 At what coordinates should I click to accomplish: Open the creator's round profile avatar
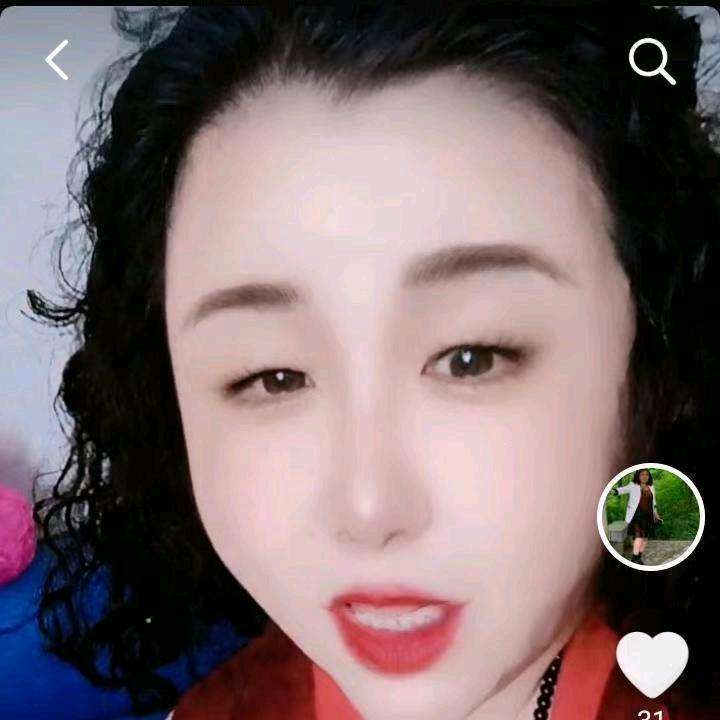[651, 517]
